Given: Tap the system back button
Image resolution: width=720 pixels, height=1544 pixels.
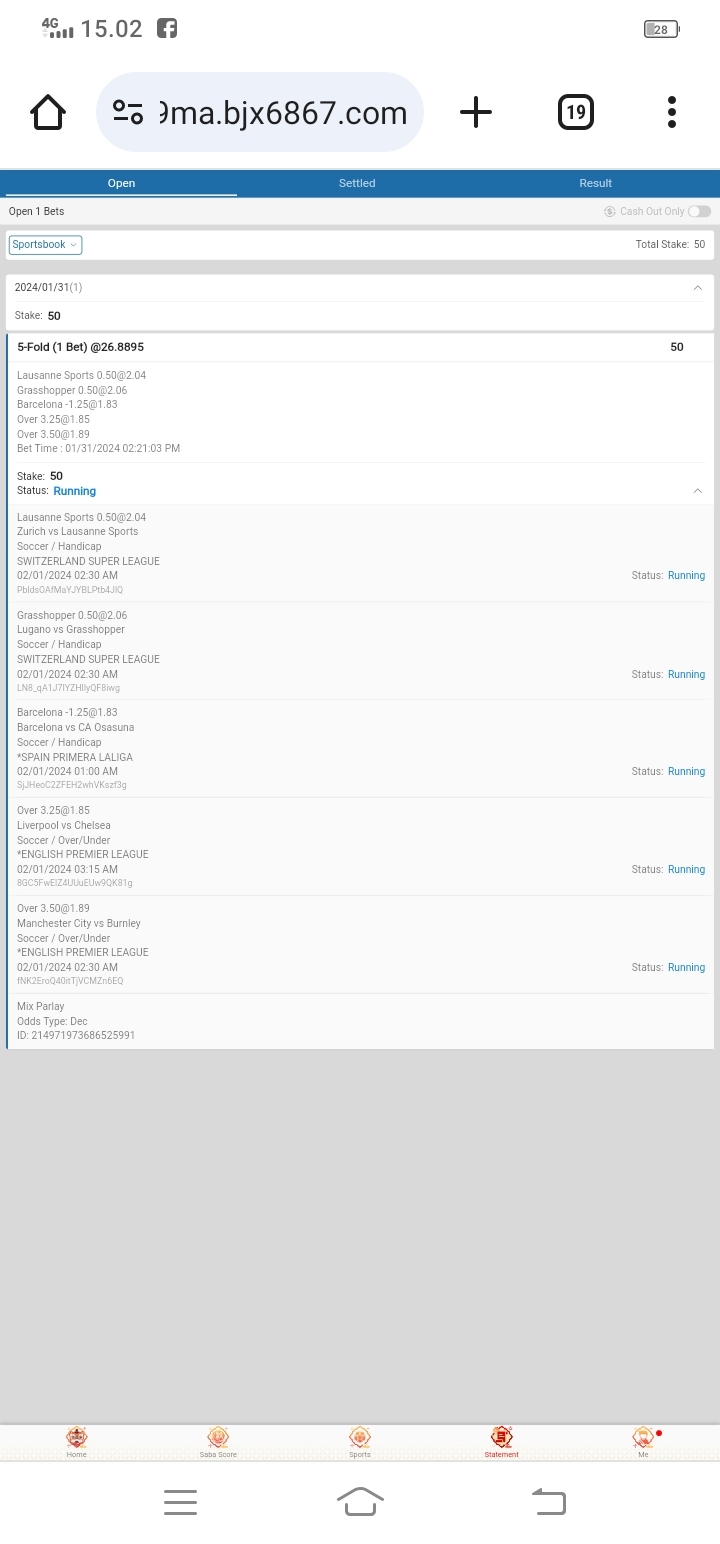Looking at the screenshot, I should click(x=548, y=1501).
